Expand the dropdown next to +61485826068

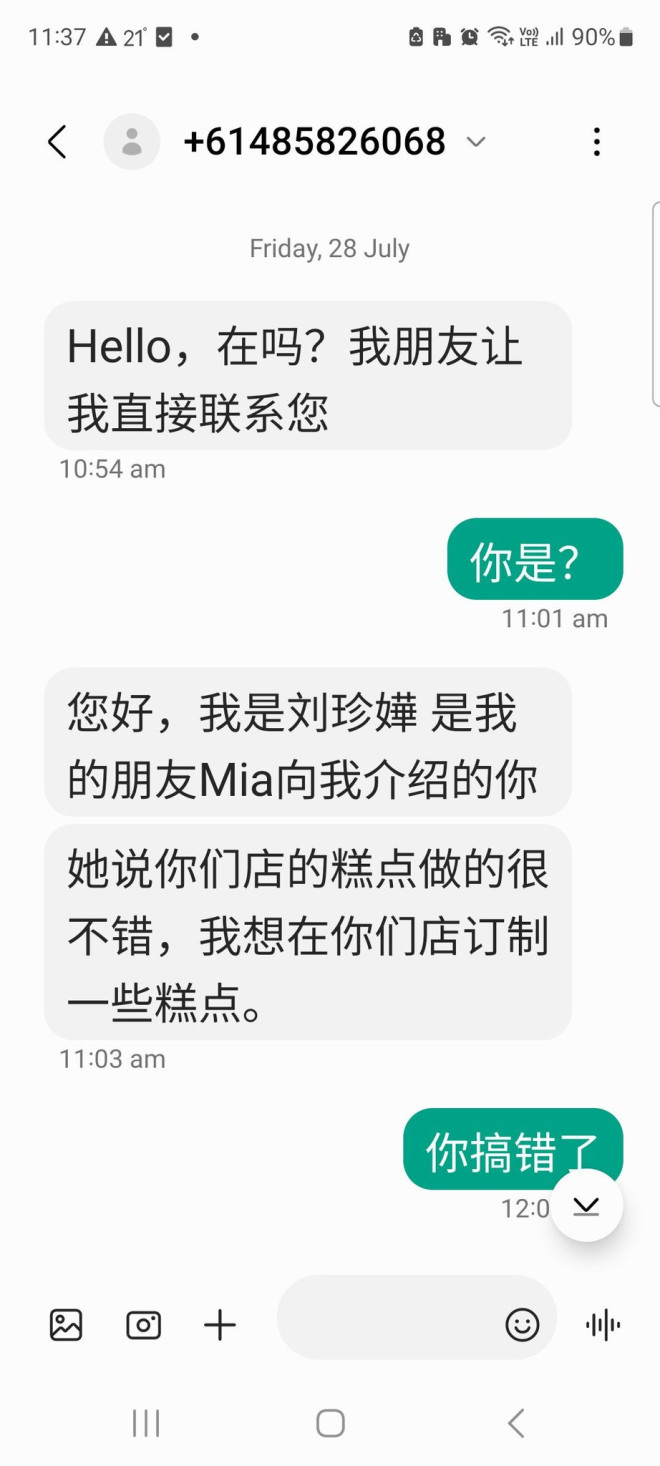tap(476, 142)
